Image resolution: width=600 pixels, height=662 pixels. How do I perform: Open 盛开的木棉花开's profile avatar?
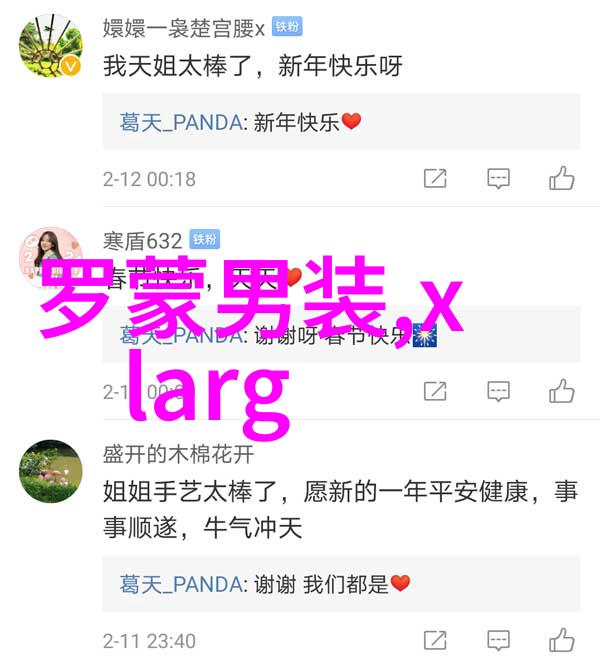[x=51, y=471]
